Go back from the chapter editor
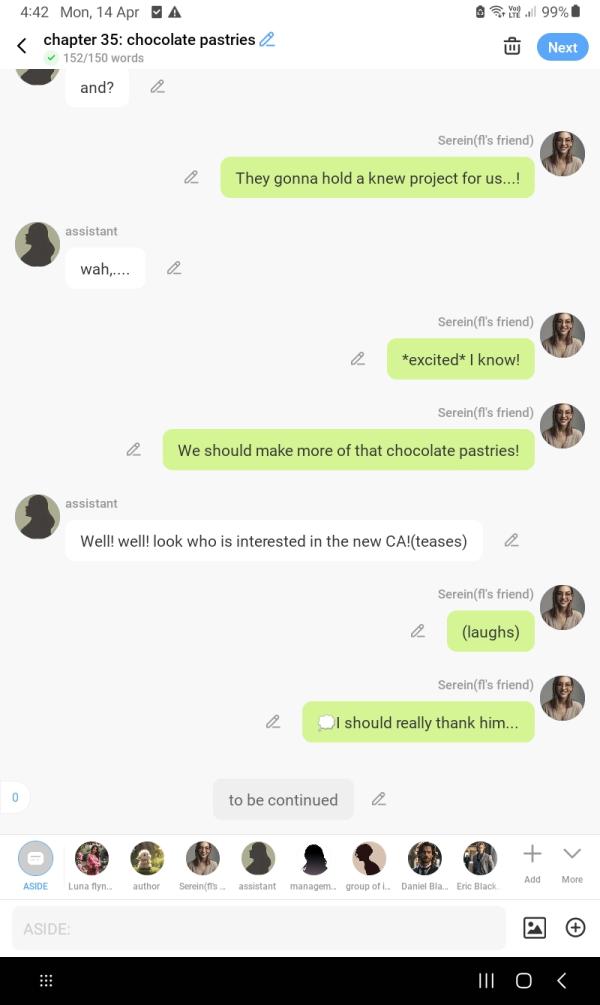The width and height of the screenshot is (600, 1005). 22,46
